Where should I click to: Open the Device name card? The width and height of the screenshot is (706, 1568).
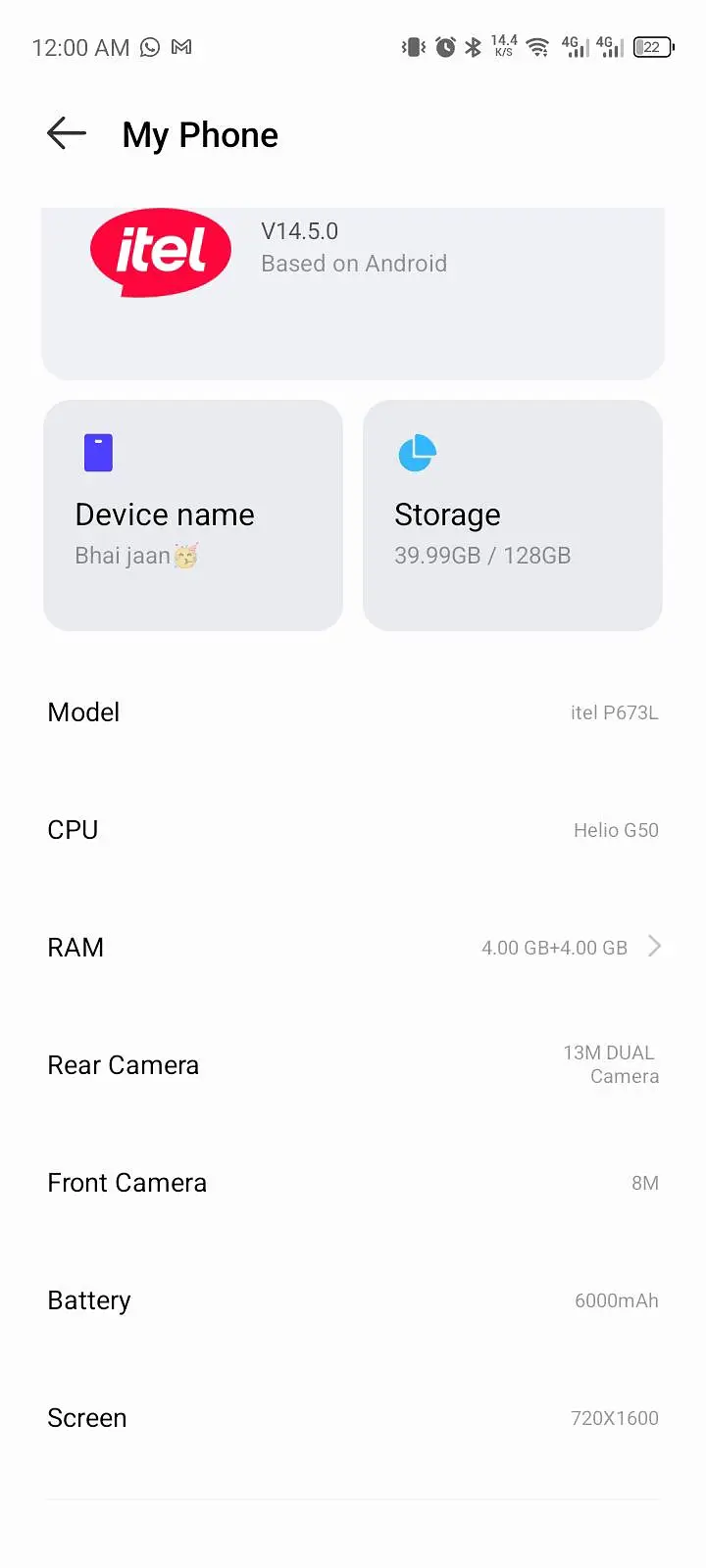193,515
